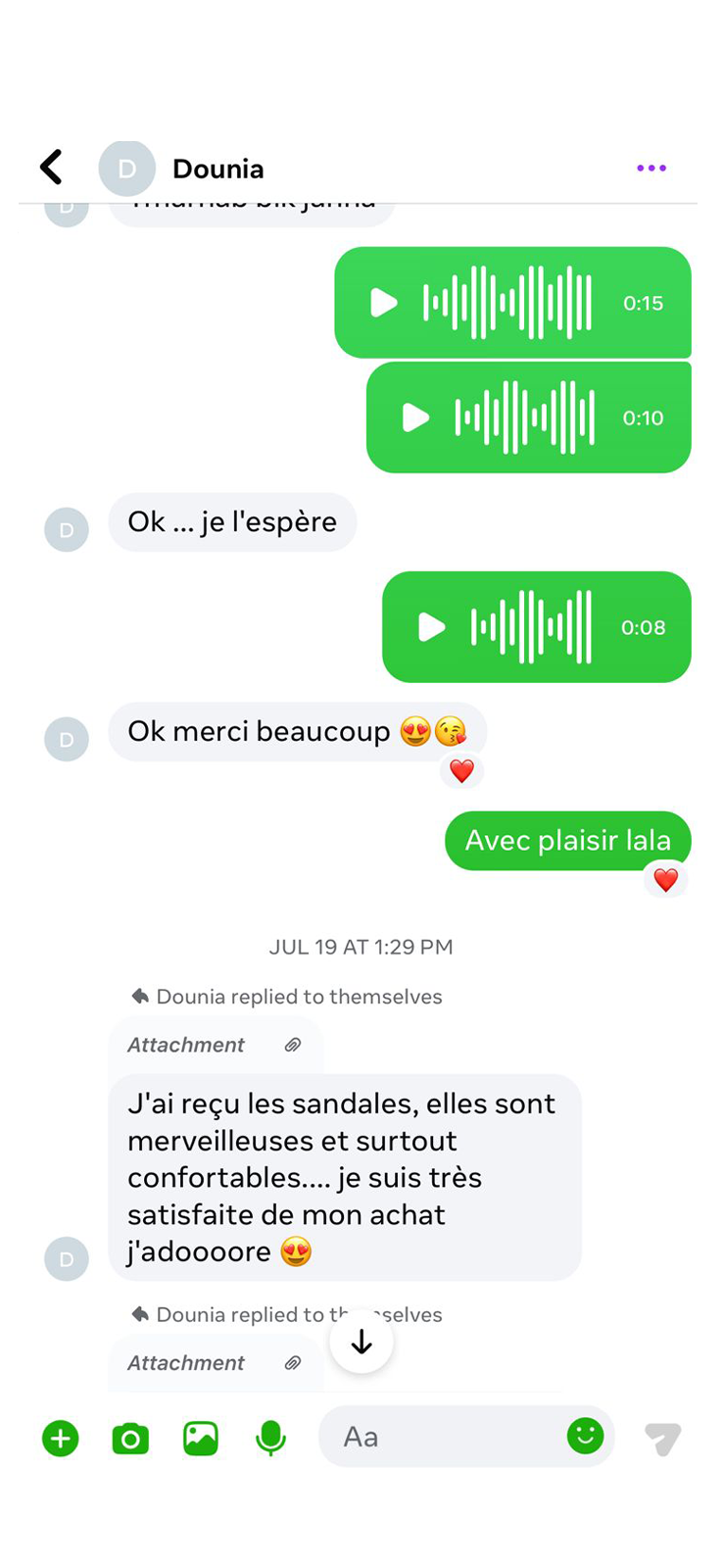Play the 0:10 voice message
723x1568 pixels.
[415, 417]
